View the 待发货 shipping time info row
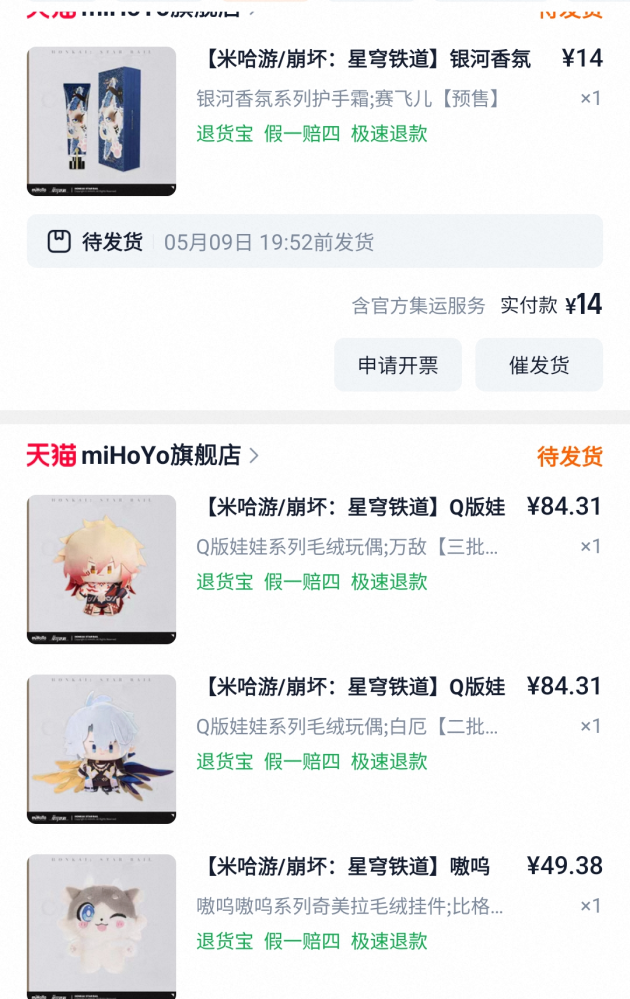This screenshot has width=630, height=999. coord(314,242)
